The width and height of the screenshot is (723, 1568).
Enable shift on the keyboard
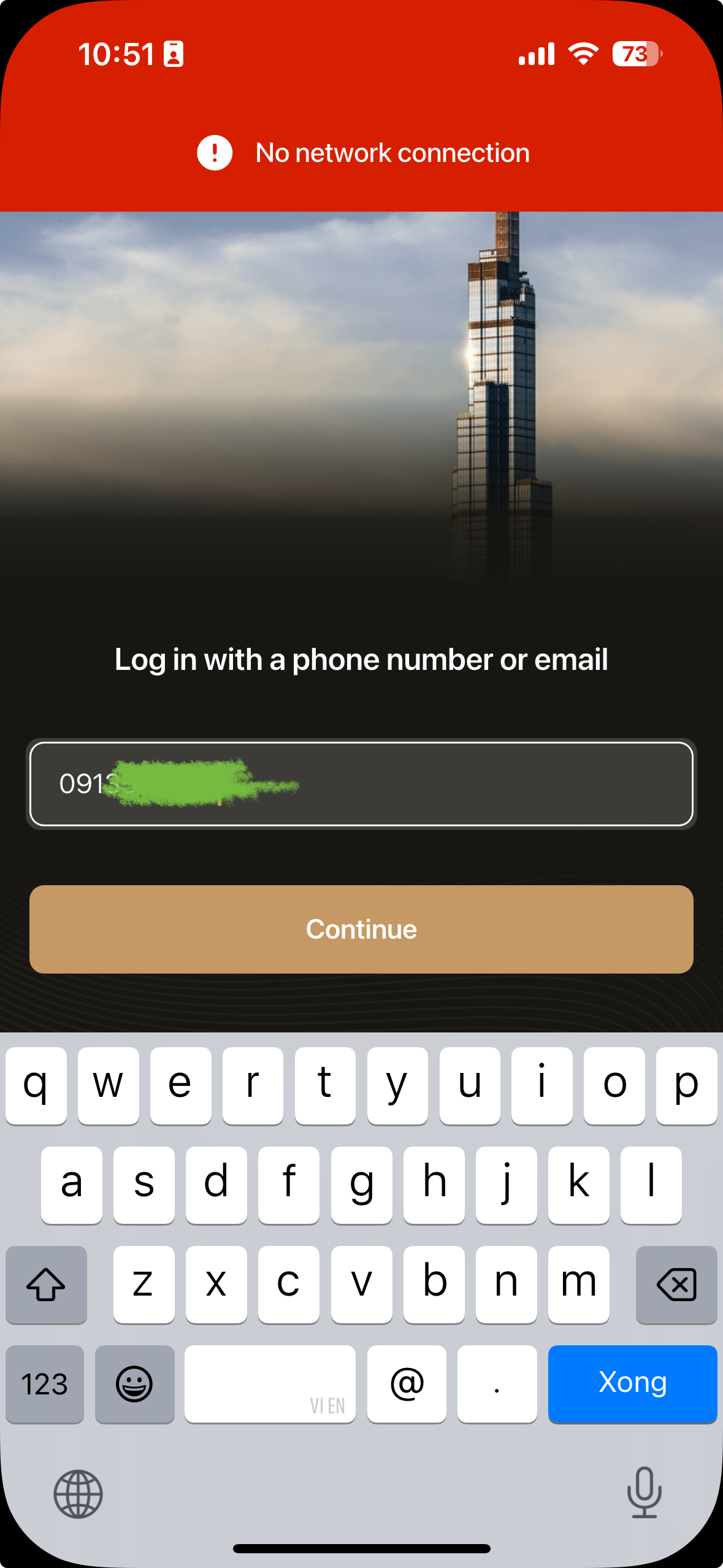pos(46,1285)
